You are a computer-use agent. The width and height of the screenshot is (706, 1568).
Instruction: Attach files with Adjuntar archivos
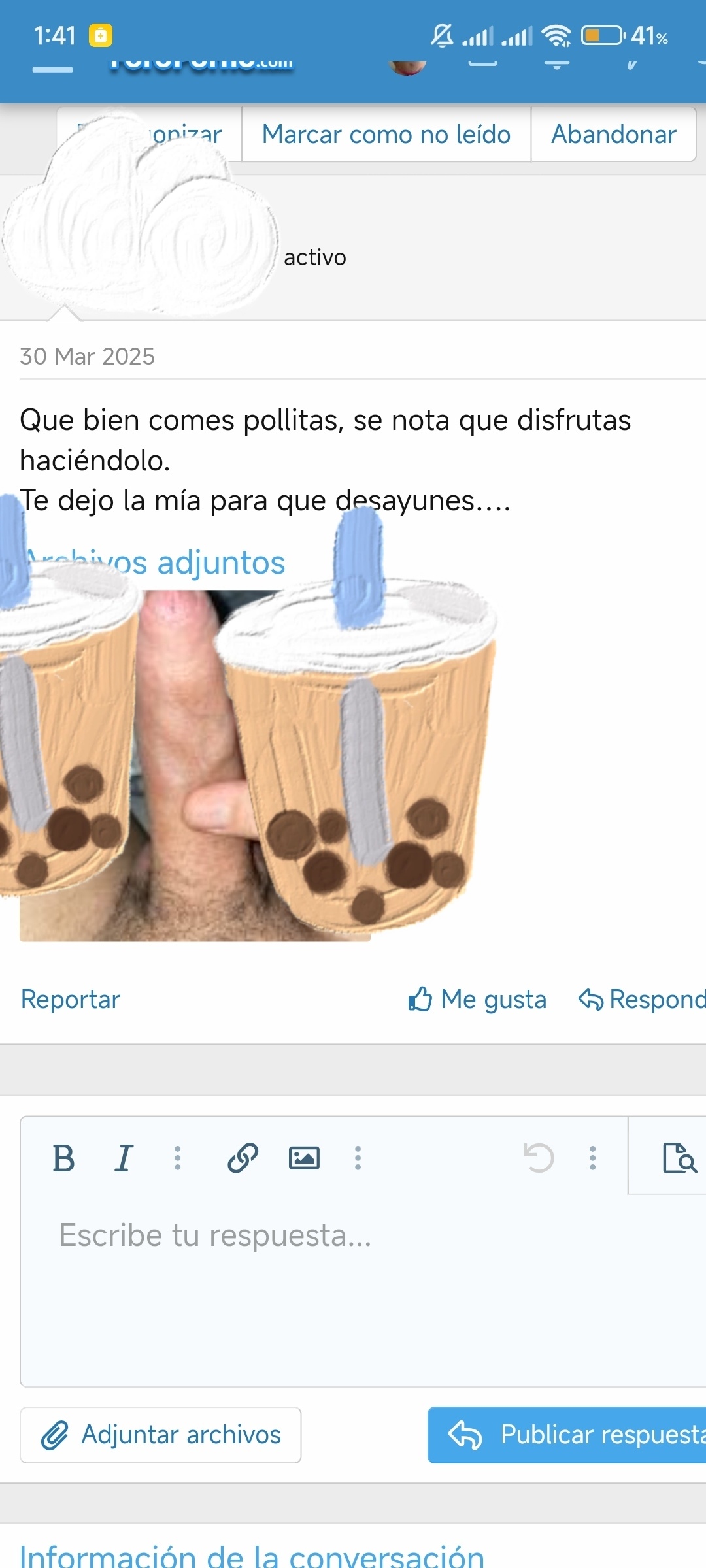point(161,1435)
